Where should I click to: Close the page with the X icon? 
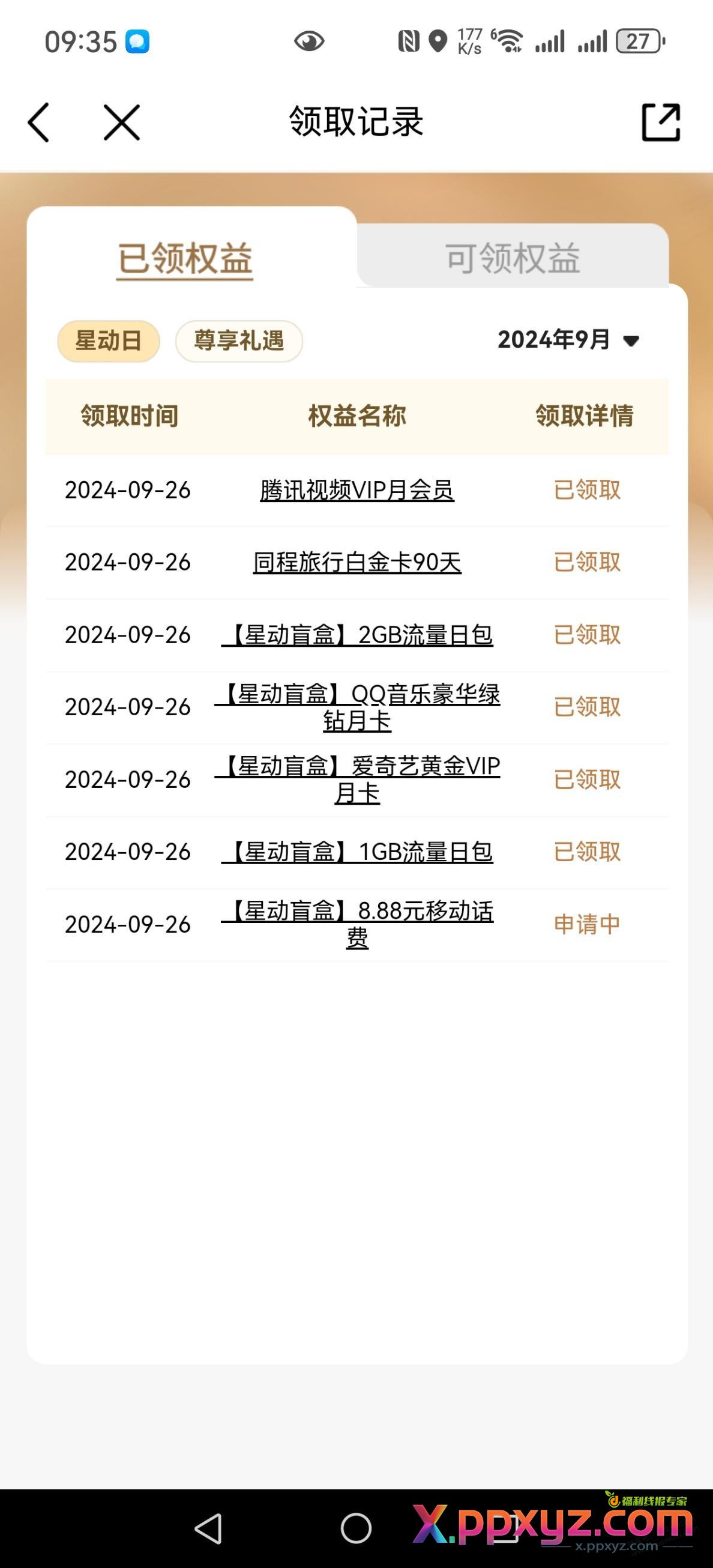tap(122, 123)
